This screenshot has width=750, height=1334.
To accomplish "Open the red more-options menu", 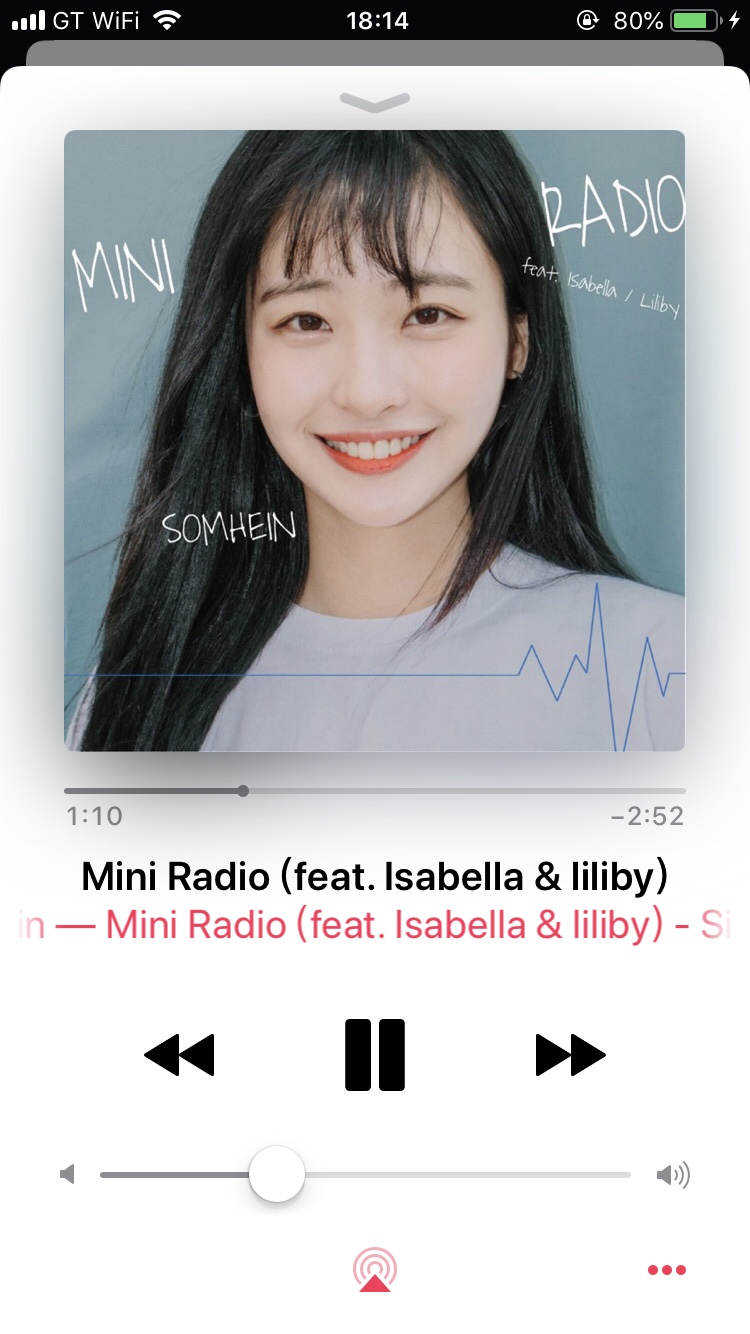I will pyautogui.click(x=667, y=1270).
